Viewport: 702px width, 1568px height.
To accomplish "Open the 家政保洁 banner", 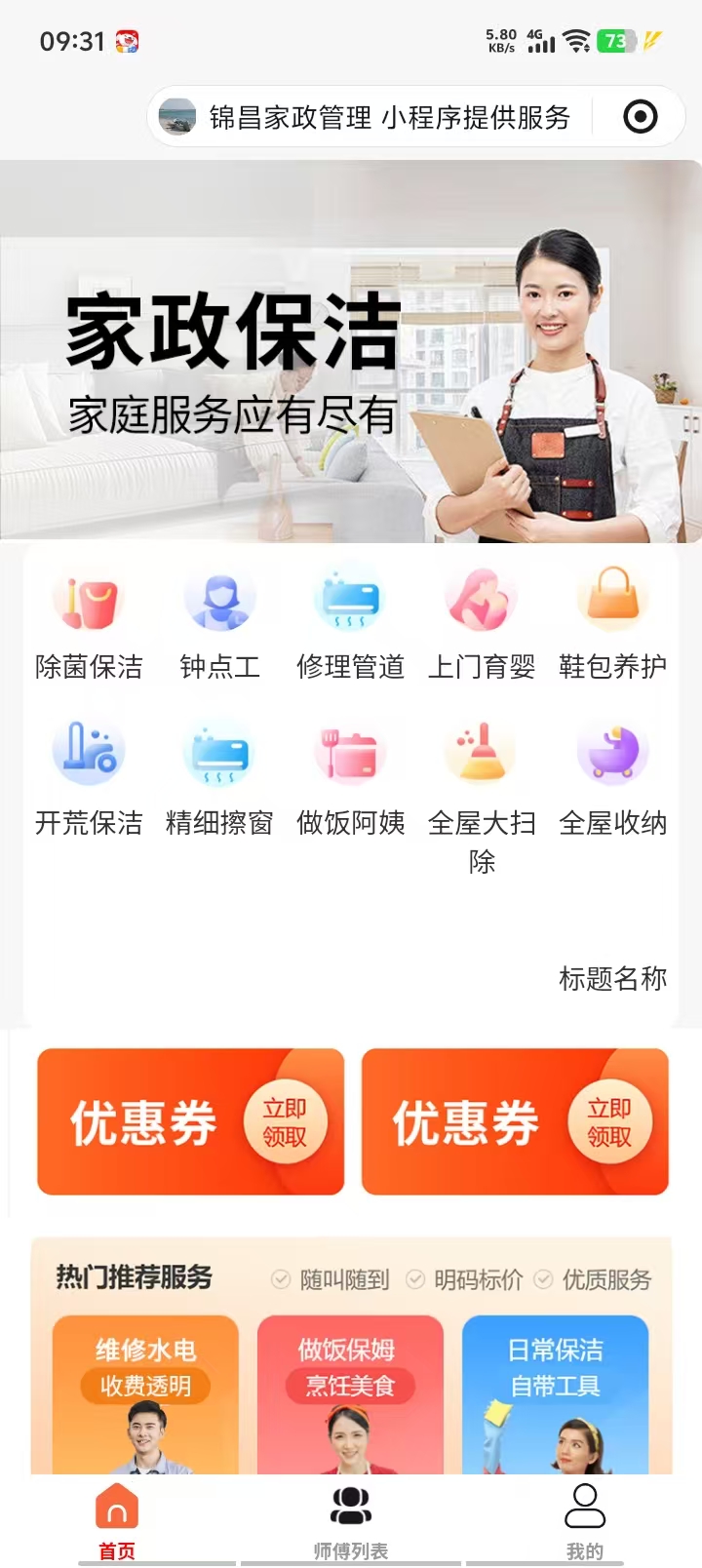I will (x=351, y=351).
